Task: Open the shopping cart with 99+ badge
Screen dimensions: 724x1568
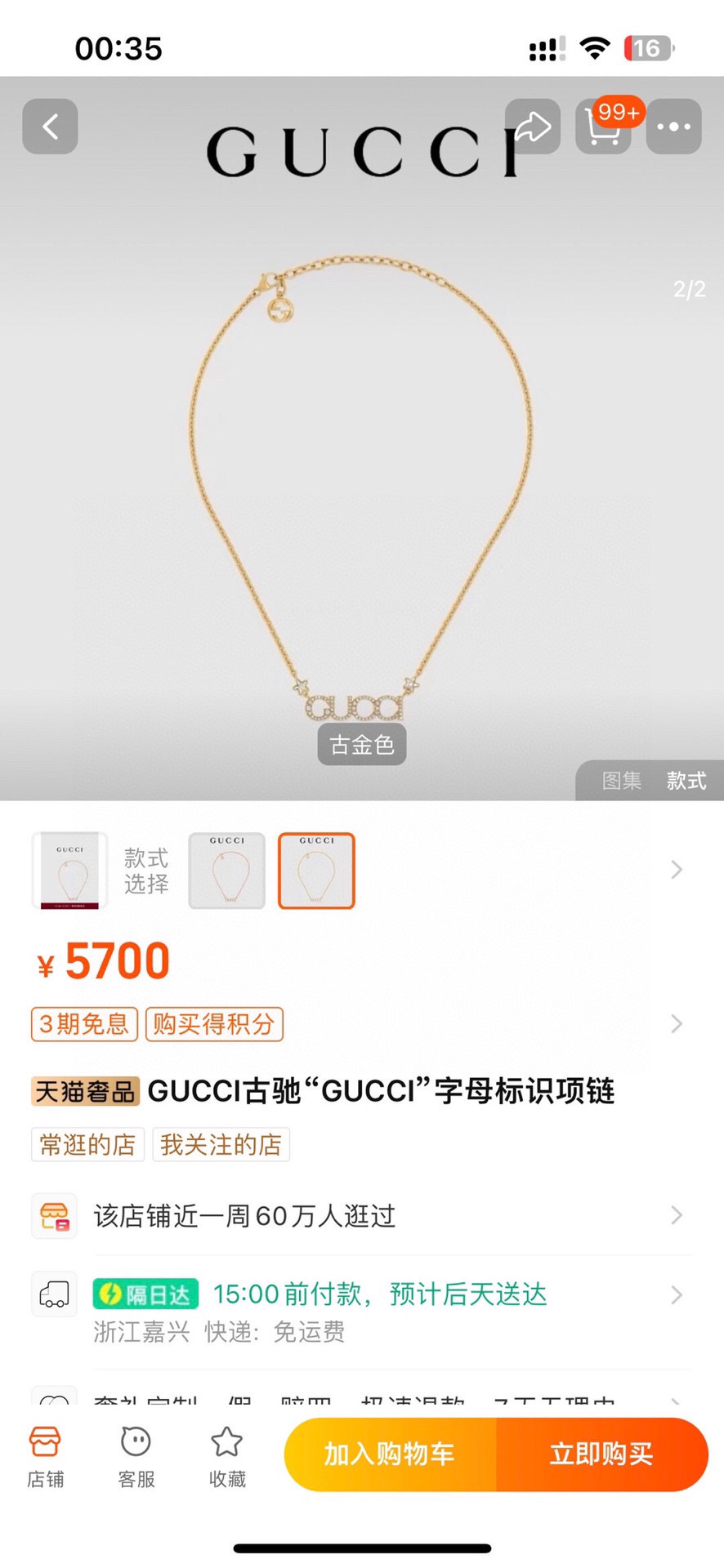Action: pyautogui.click(x=604, y=127)
